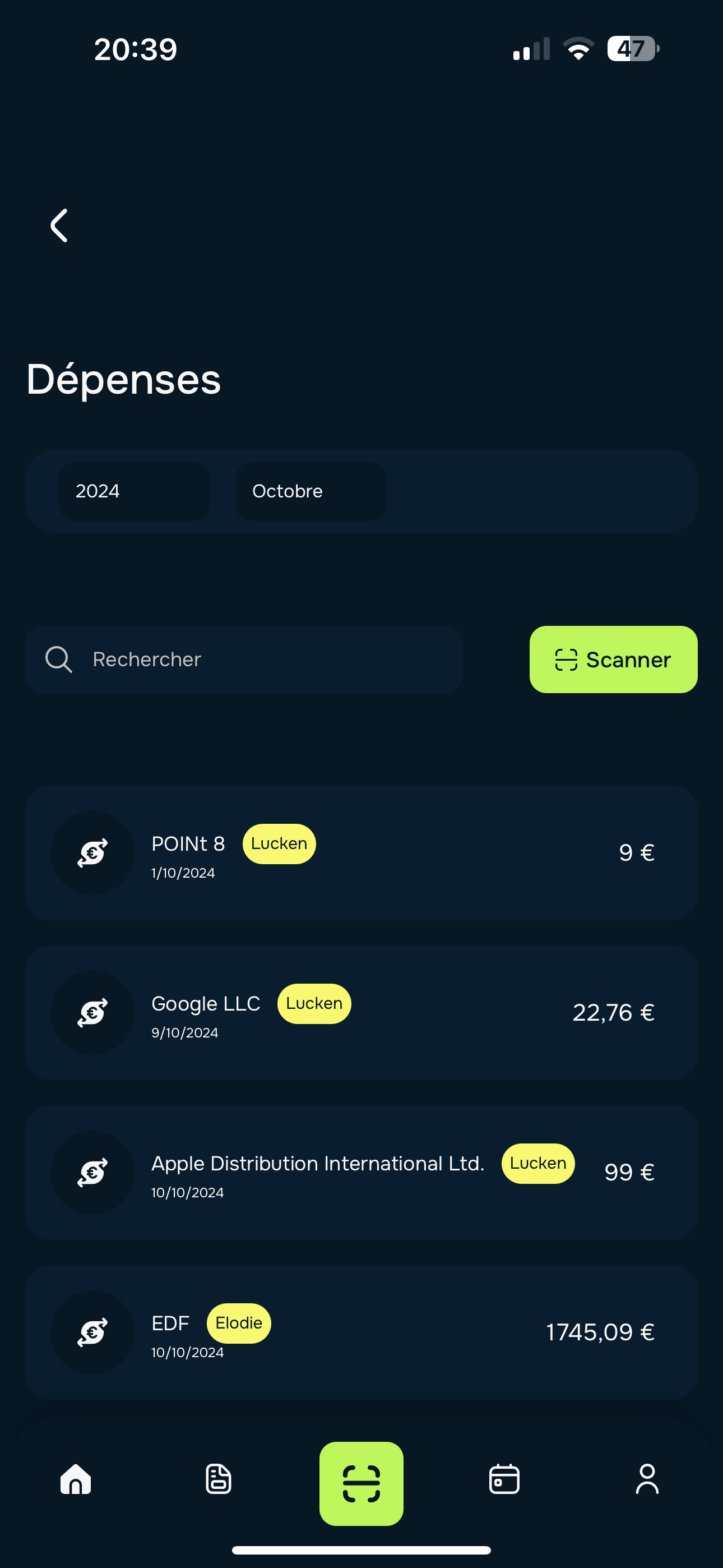Switch to the profile tab

647,1479
